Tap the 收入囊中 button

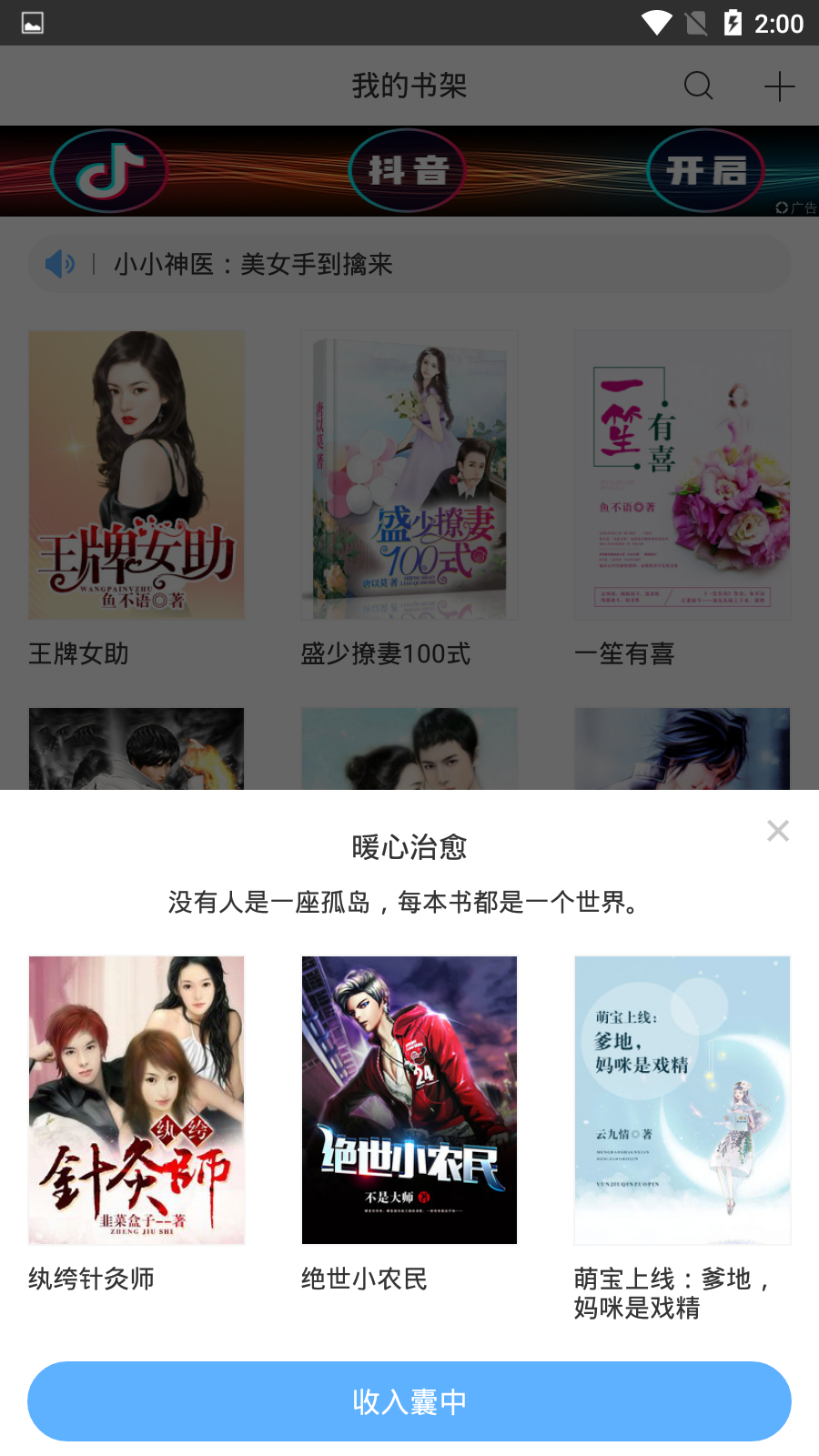[x=409, y=1401]
